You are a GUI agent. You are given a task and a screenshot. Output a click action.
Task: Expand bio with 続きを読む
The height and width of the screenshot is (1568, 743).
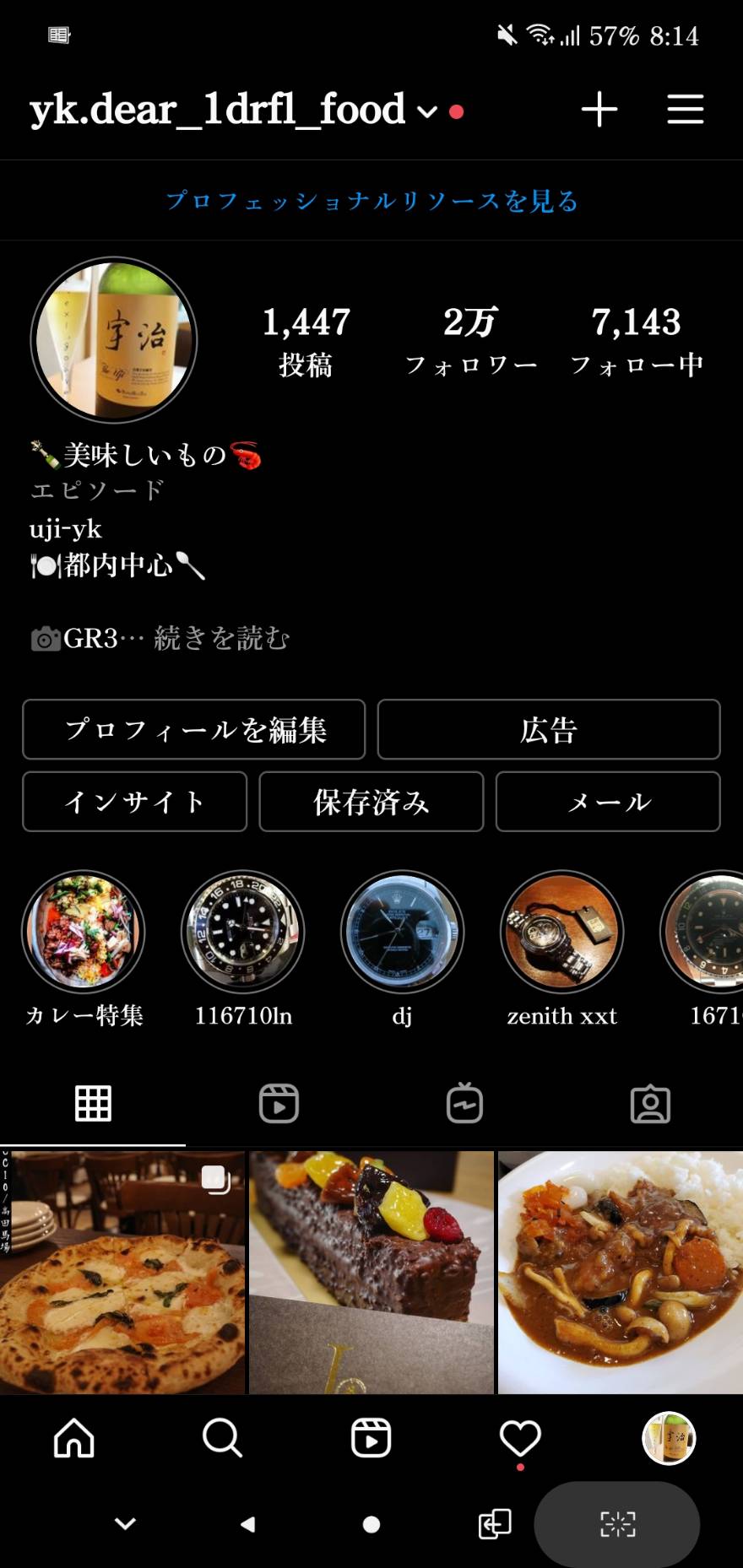coord(221,638)
